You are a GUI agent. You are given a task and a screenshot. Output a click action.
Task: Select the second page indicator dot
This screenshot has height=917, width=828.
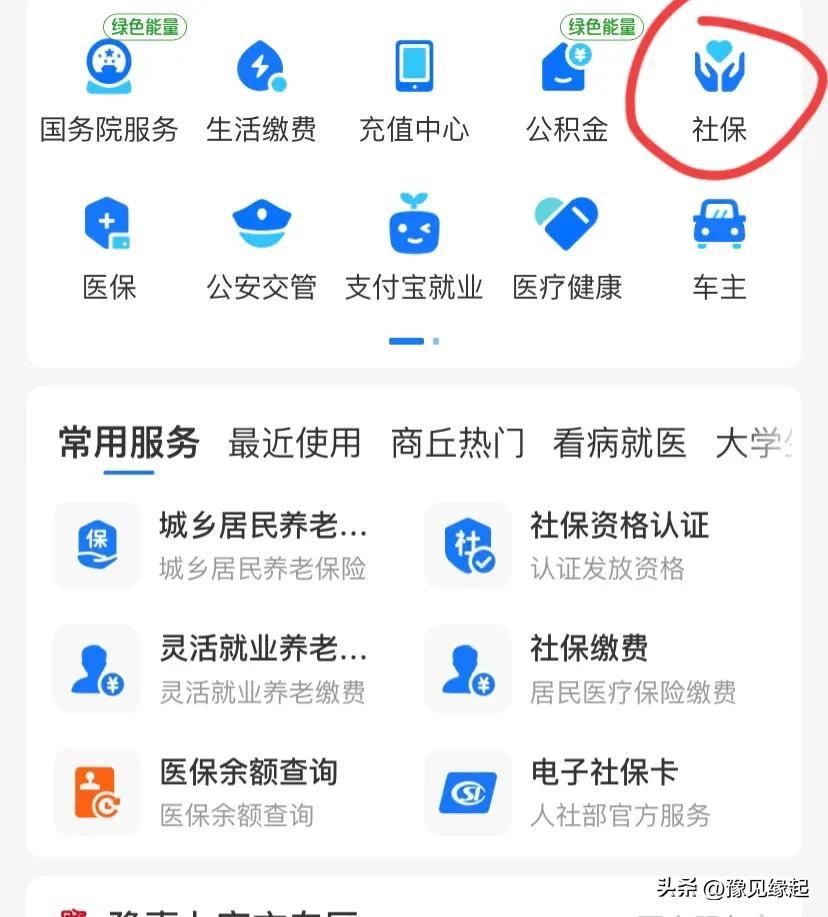tap(434, 341)
